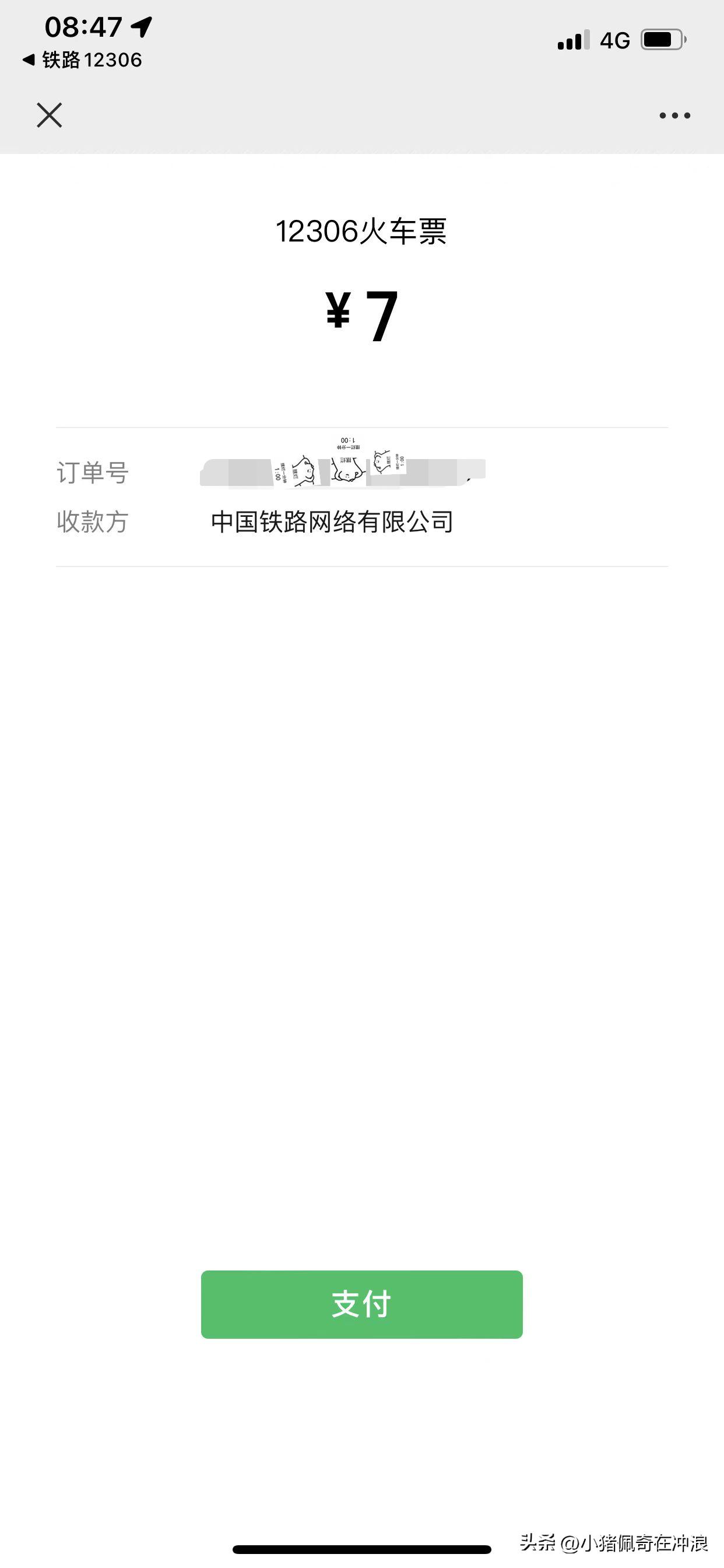Tap the 12306火车票 page title
The width and height of the screenshot is (724, 1568).
point(362,229)
